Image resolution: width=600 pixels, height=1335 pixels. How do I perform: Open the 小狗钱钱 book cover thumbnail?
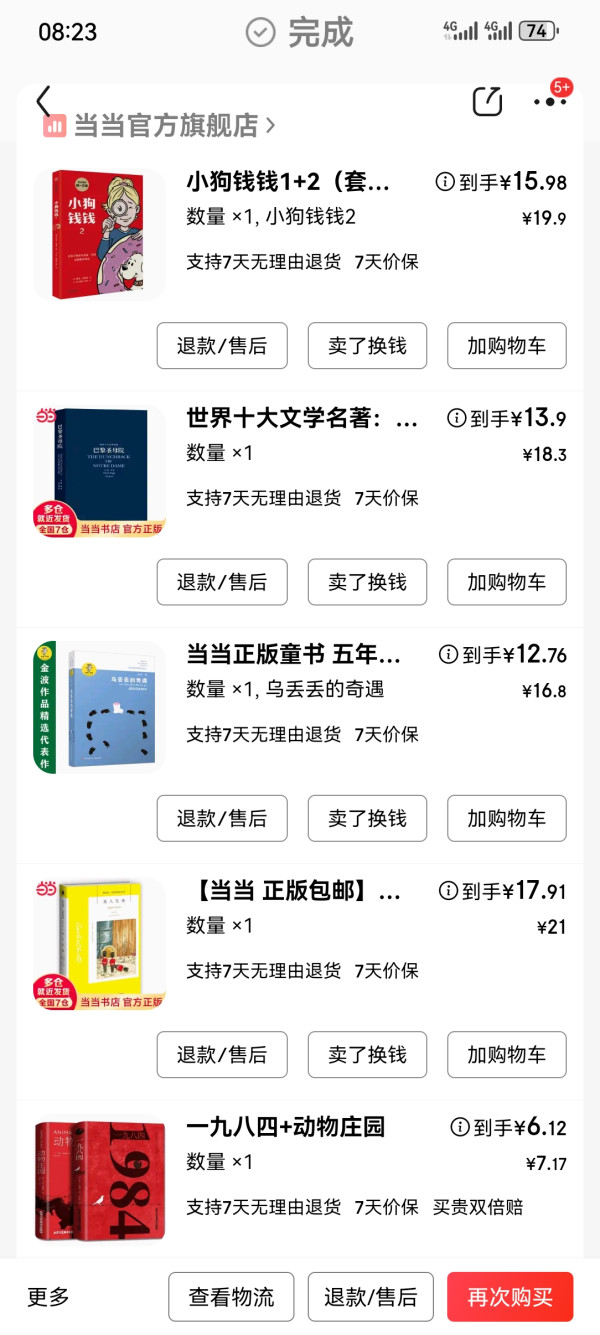[99, 234]
